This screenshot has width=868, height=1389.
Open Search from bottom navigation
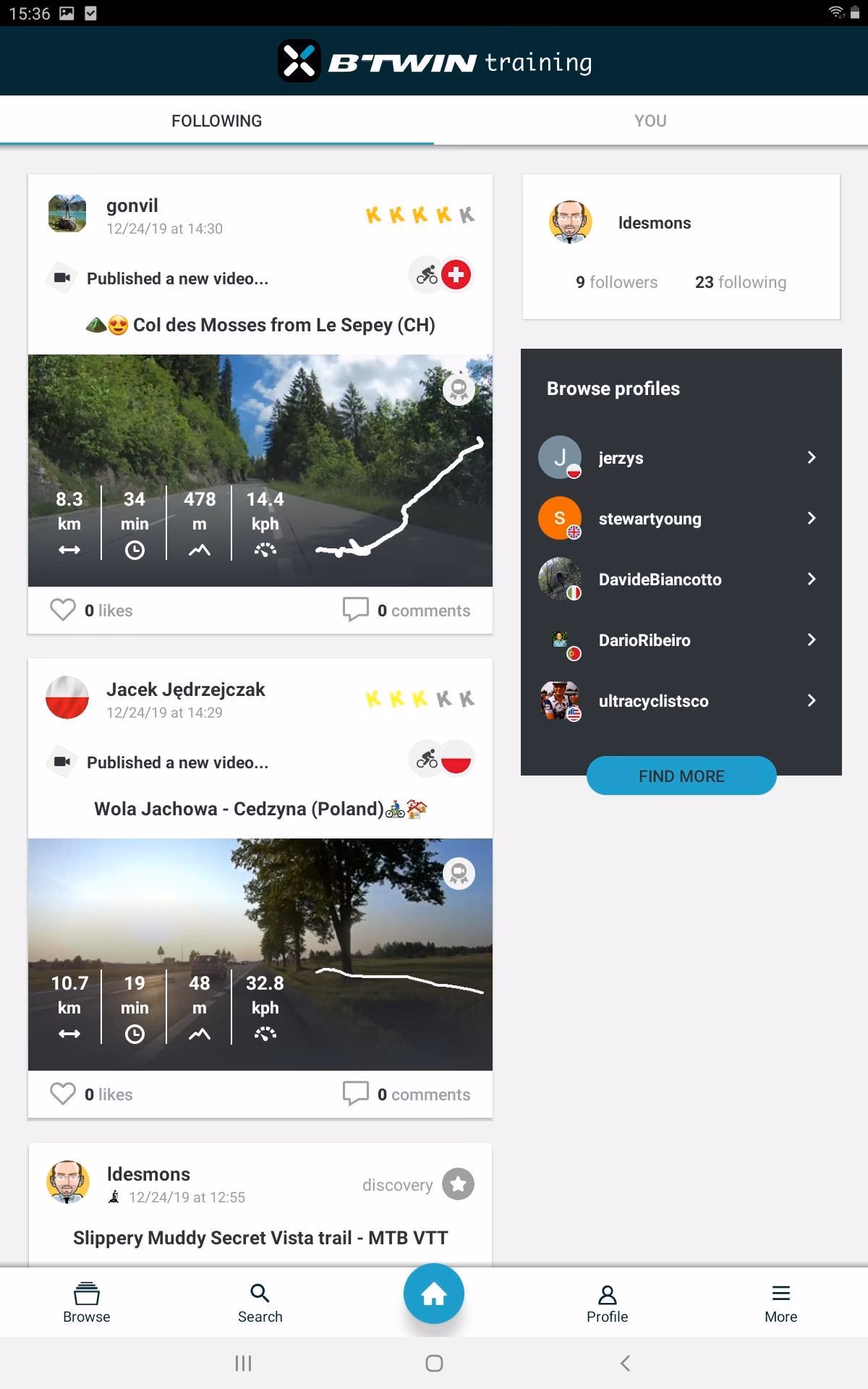tap(260, 1302)
